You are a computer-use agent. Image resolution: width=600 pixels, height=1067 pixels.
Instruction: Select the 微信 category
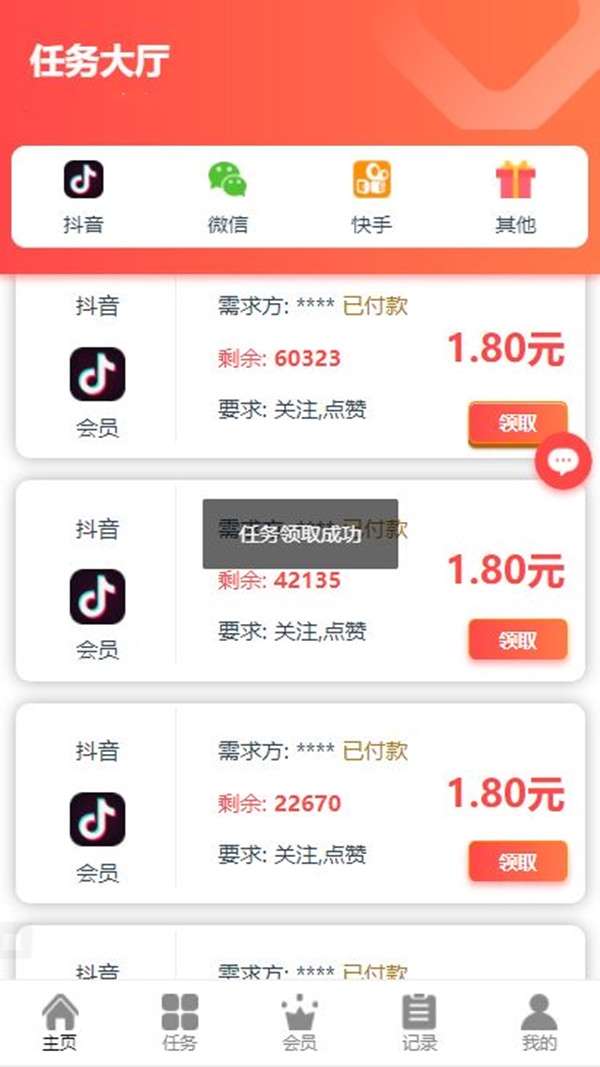coord(228,197)
